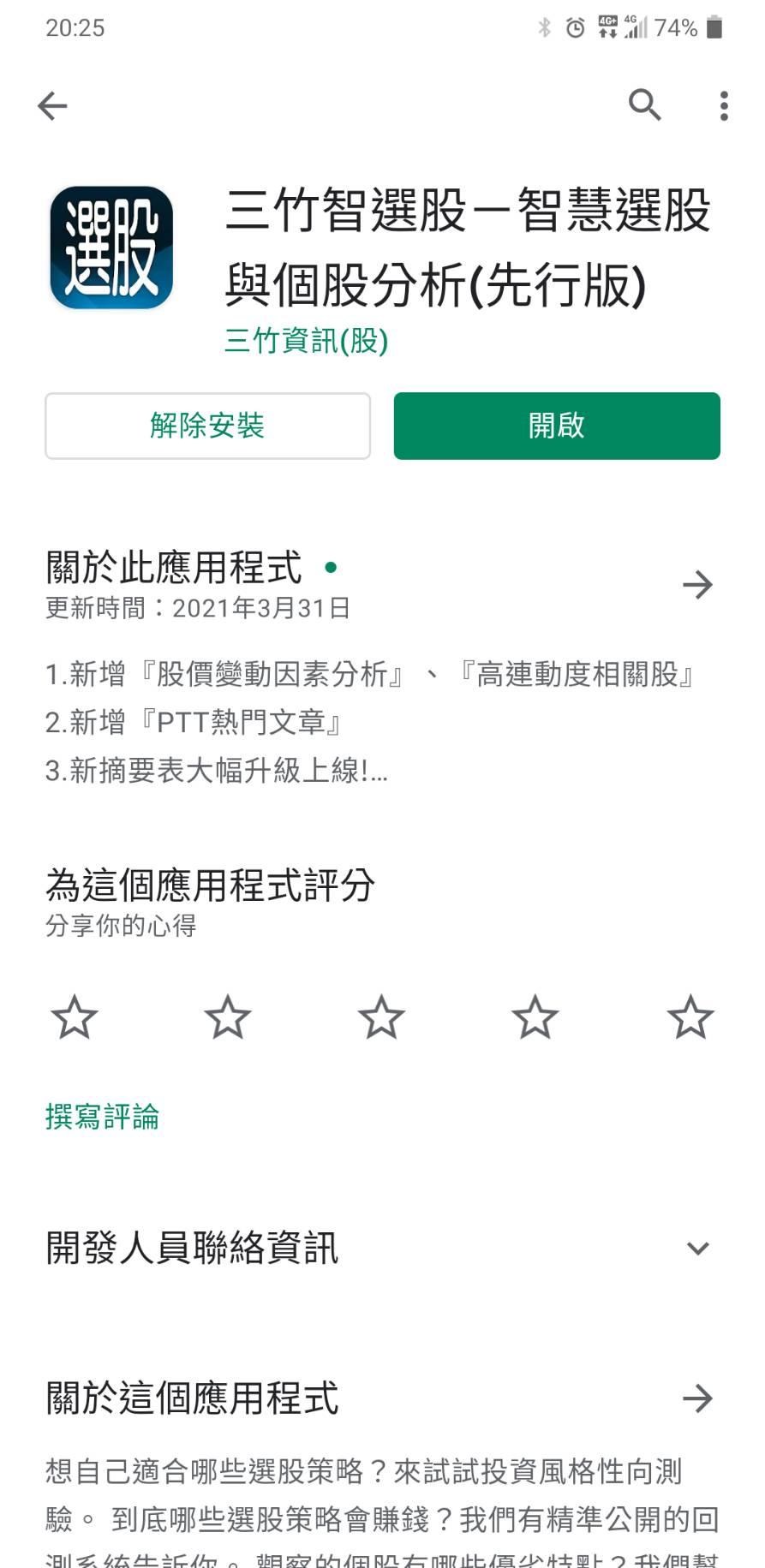Image resolution: width=765 pixels, height=1568 pixels.
Task: Tap 撰寫評論 to write a review
Action: click(102, 1117)
